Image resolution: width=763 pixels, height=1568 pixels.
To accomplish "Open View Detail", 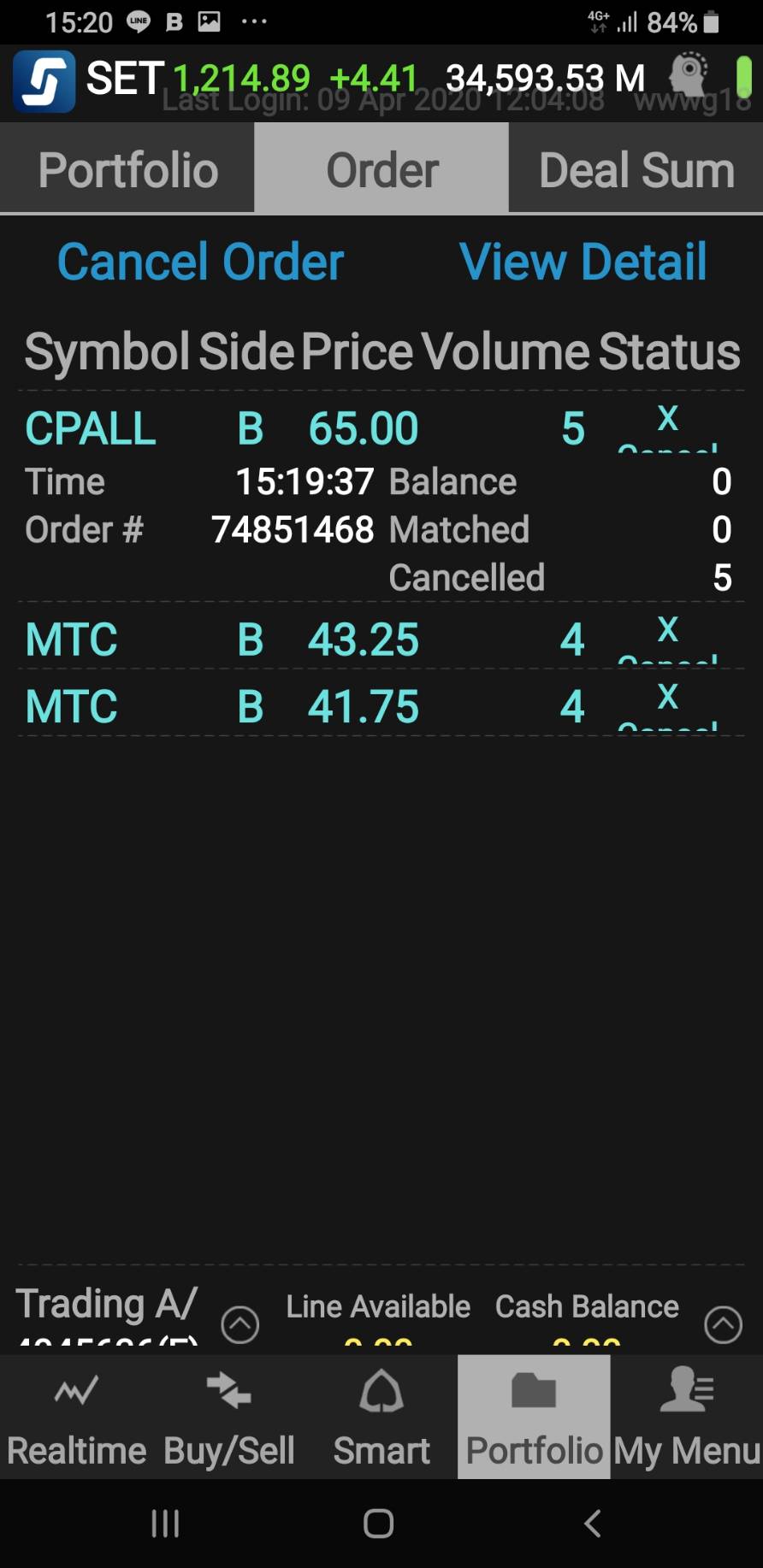I will [583, 262].
